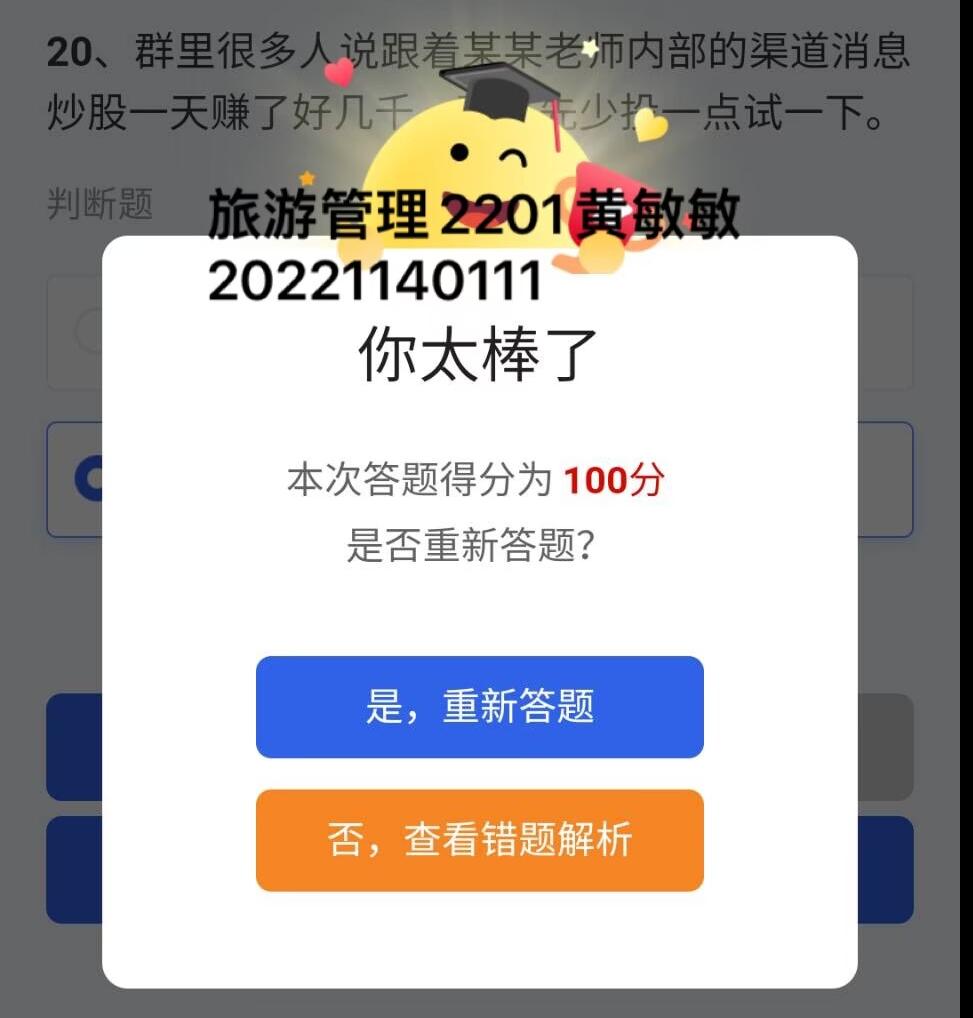Select 否，查看错题解析 to review the mistakes
973x1018 pixels.
click(480, 840)
